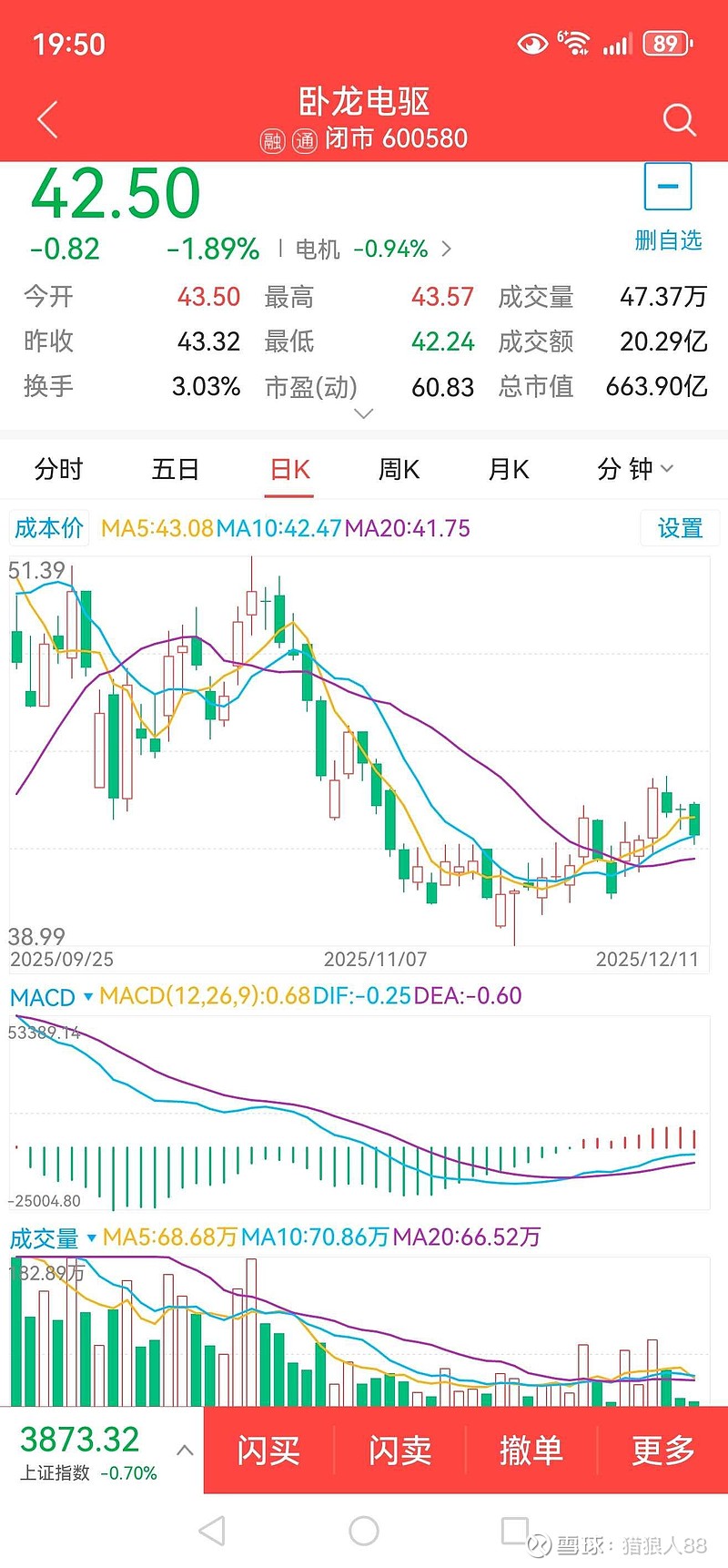This screenshot has width=728, height=1568.
Task: Tap the 闪买 quick buy button
Action: 267,1451
